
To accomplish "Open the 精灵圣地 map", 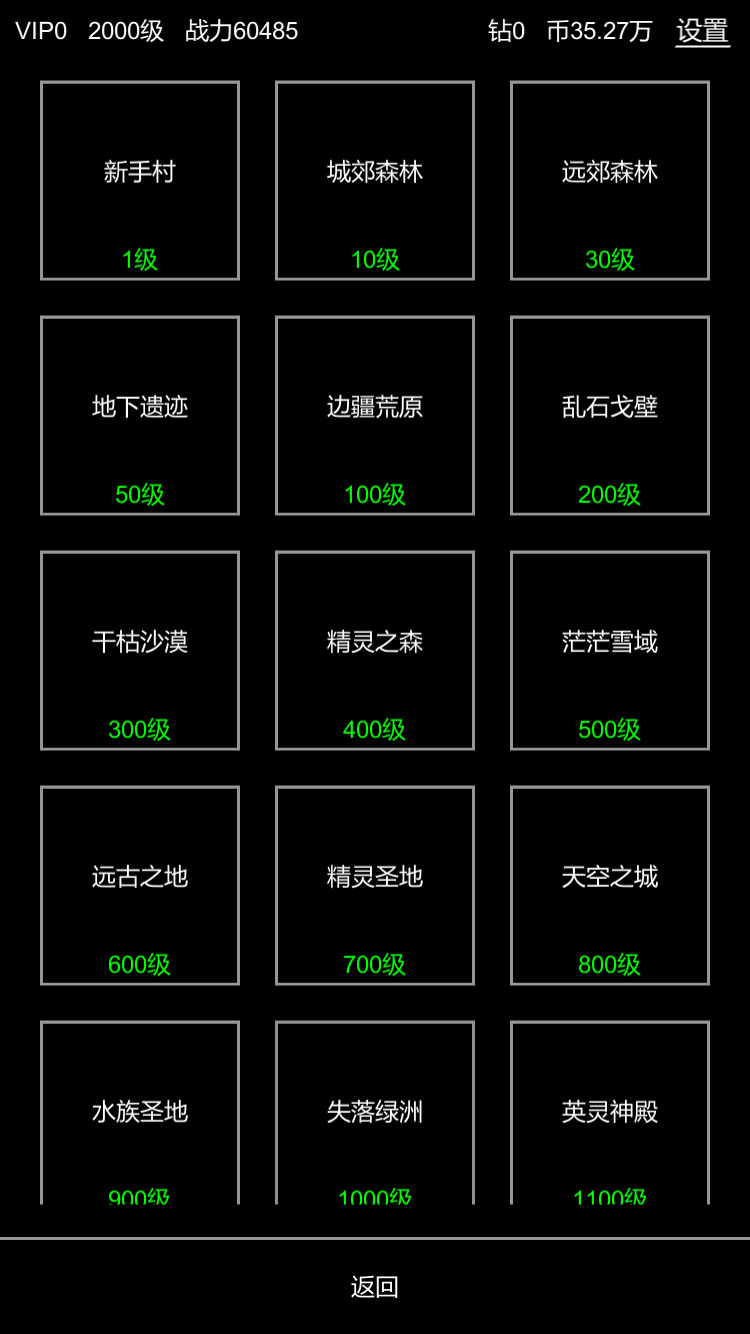I will pyautogui.click(x=374, y=885).
